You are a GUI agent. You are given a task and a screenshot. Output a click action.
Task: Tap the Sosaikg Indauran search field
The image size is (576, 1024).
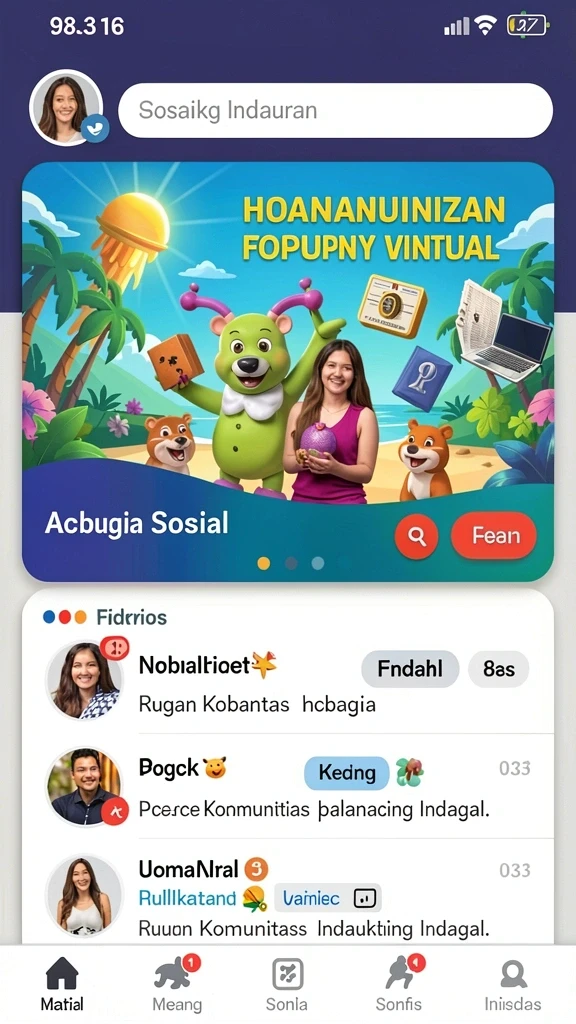335,110
